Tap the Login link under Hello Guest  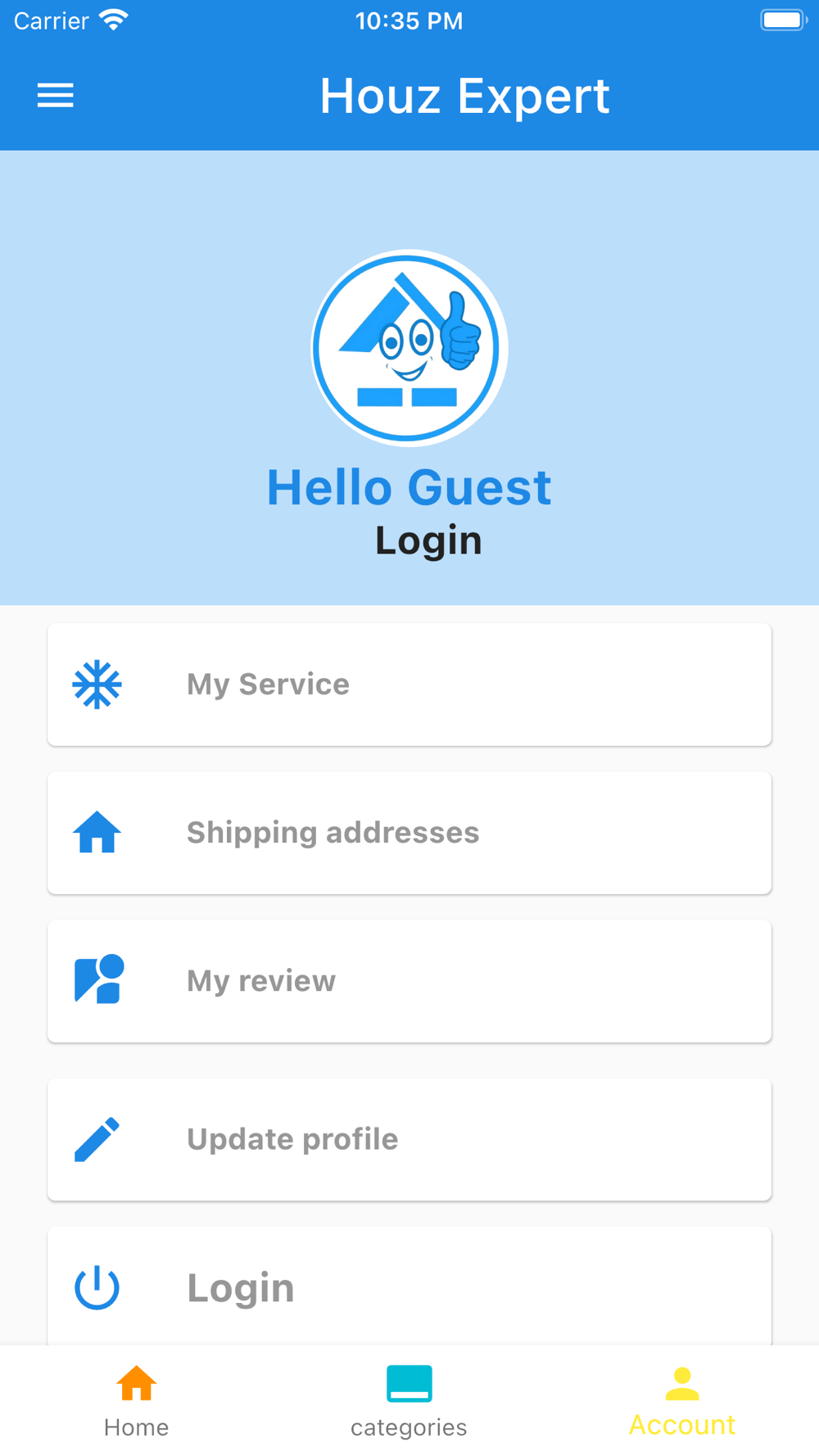[x=428, y=541]
